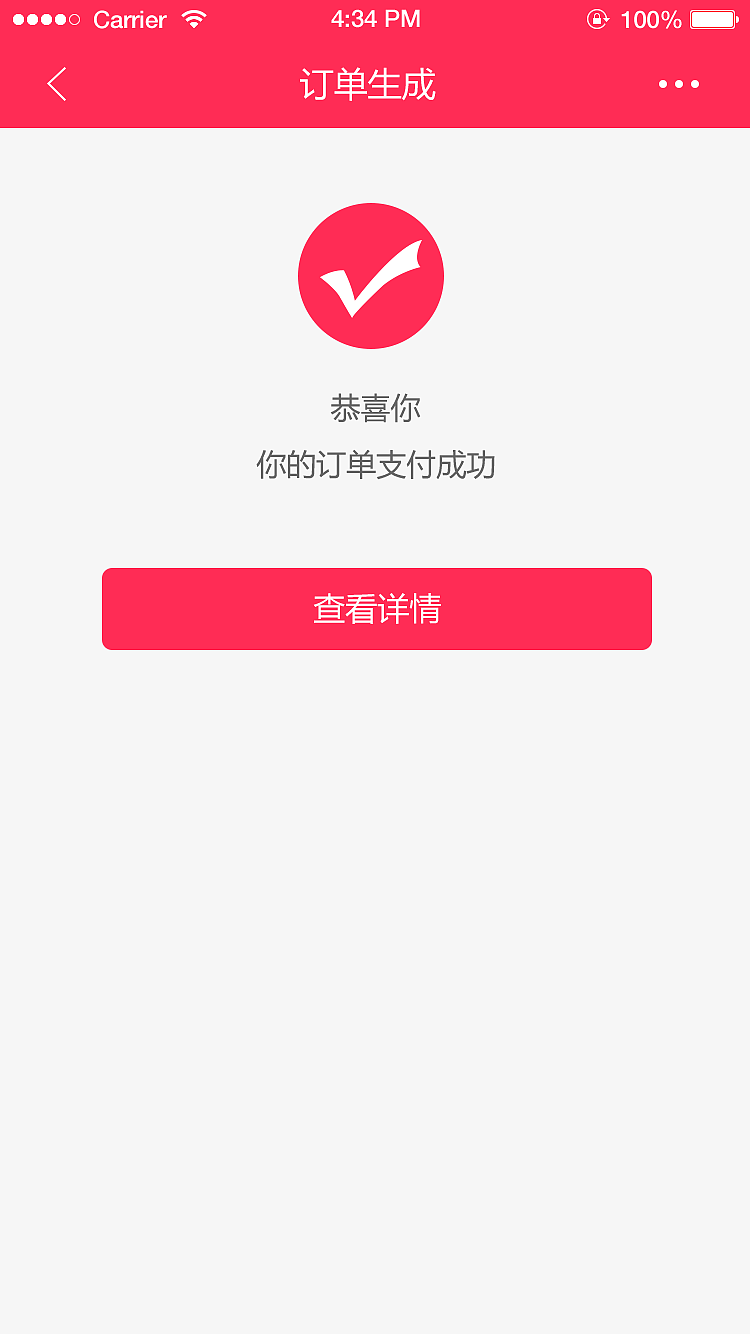
Task: Open the back navigation chevron
Action: coord(55,84)
